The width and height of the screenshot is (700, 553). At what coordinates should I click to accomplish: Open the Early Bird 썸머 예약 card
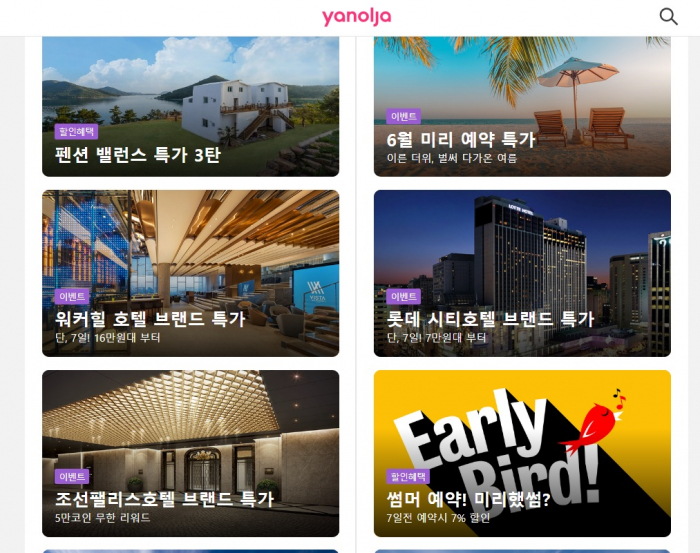tap(522, 453)
